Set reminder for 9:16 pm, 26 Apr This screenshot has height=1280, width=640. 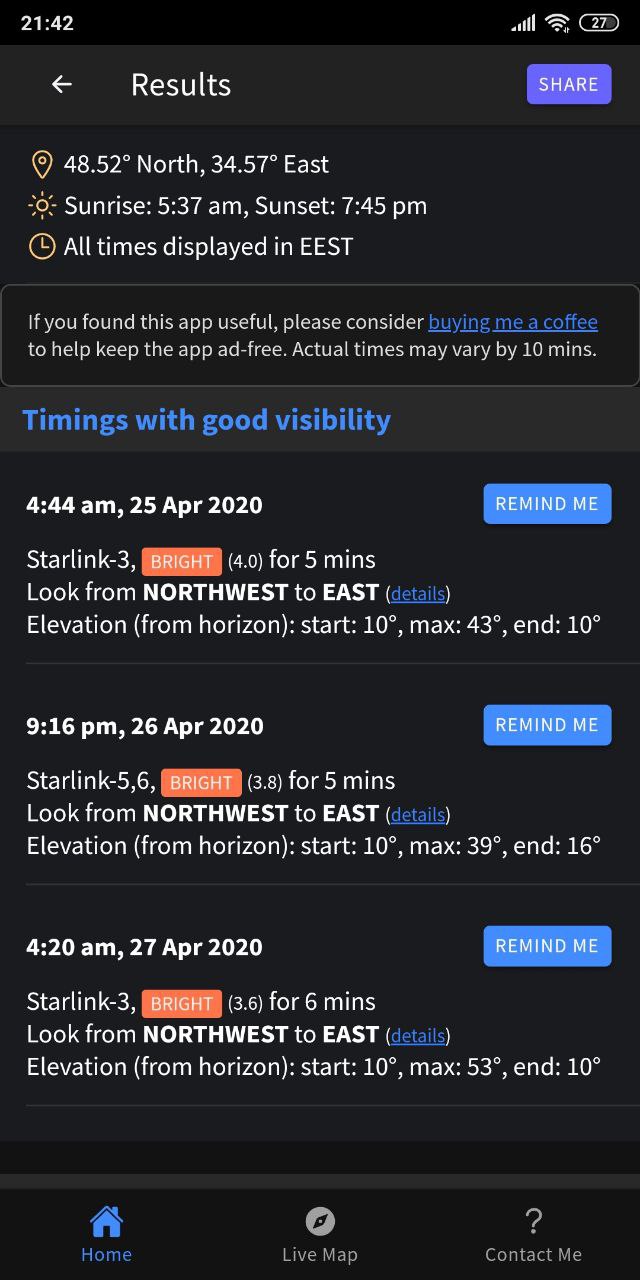(547, 725)
